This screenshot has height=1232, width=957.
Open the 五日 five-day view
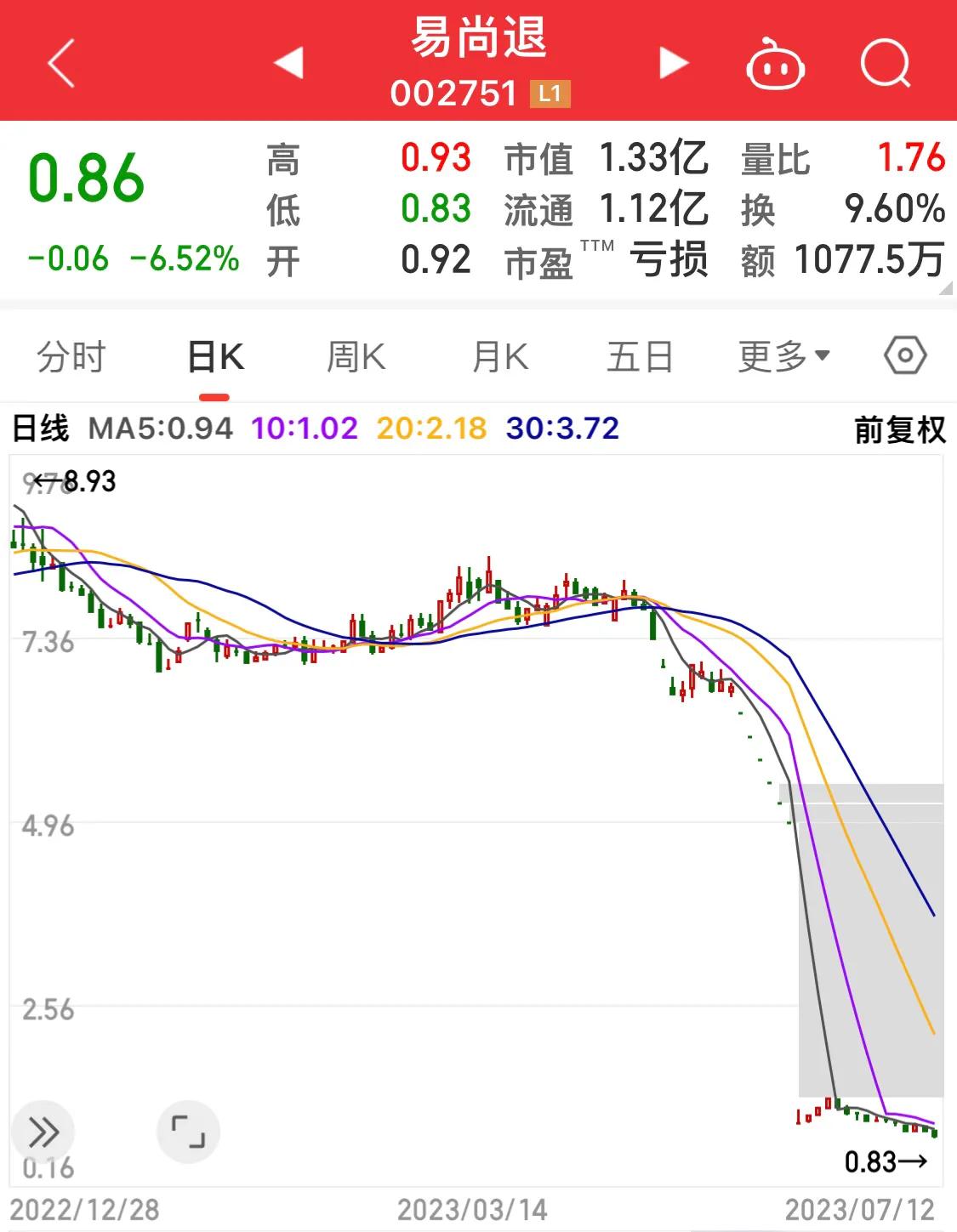point(640,356)
